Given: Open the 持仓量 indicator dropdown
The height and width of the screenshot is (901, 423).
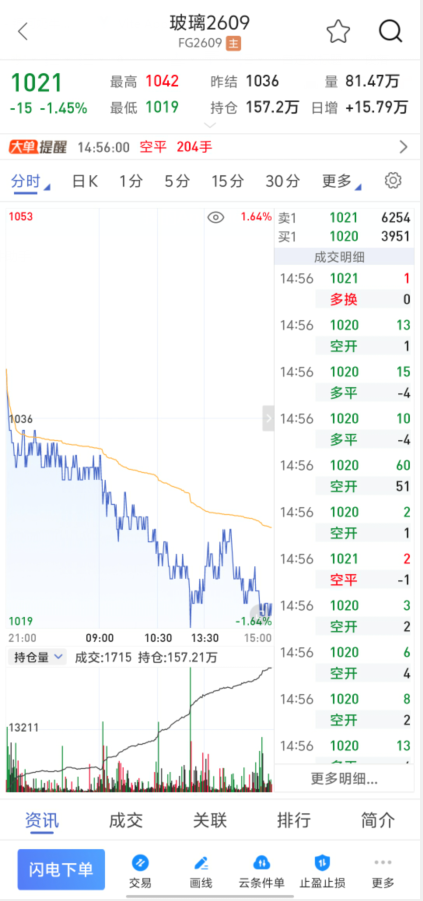Looking at the screenshot, I should [37, 657].
